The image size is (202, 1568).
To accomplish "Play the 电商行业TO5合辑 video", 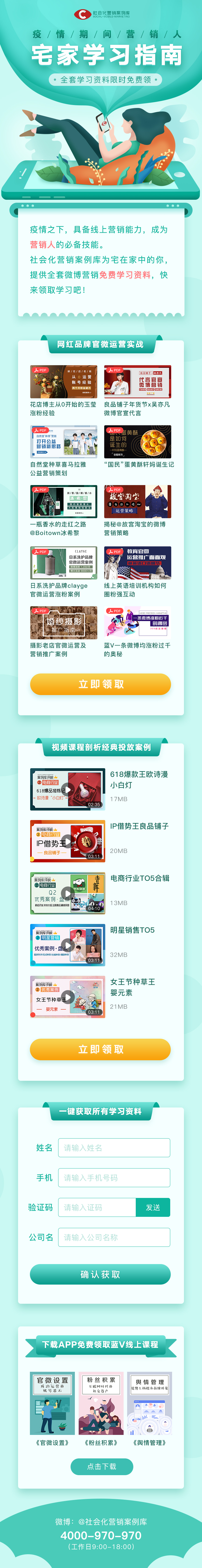I will click(67, 893).
